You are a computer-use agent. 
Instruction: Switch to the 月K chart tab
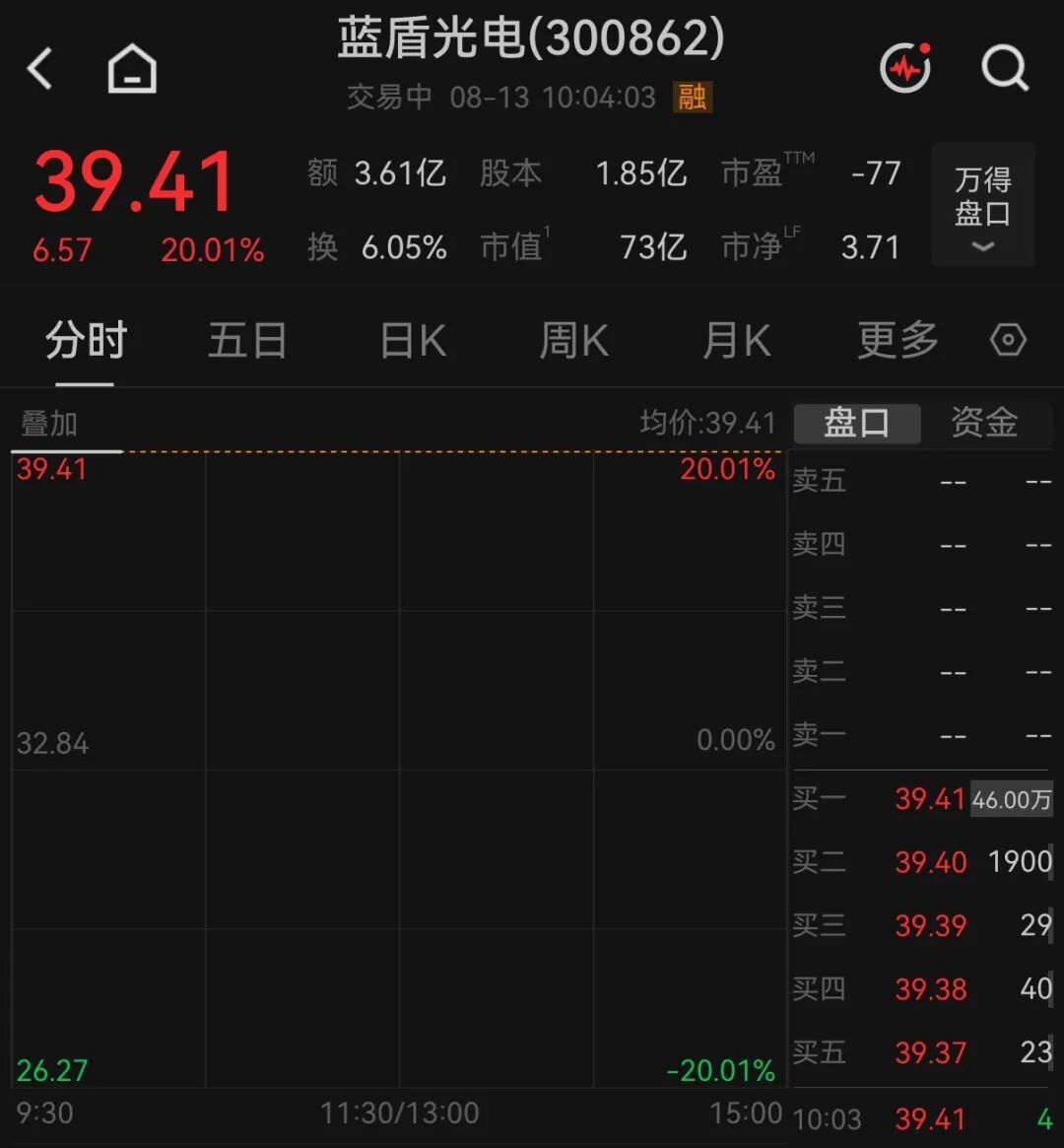click(x=736, y=340)
